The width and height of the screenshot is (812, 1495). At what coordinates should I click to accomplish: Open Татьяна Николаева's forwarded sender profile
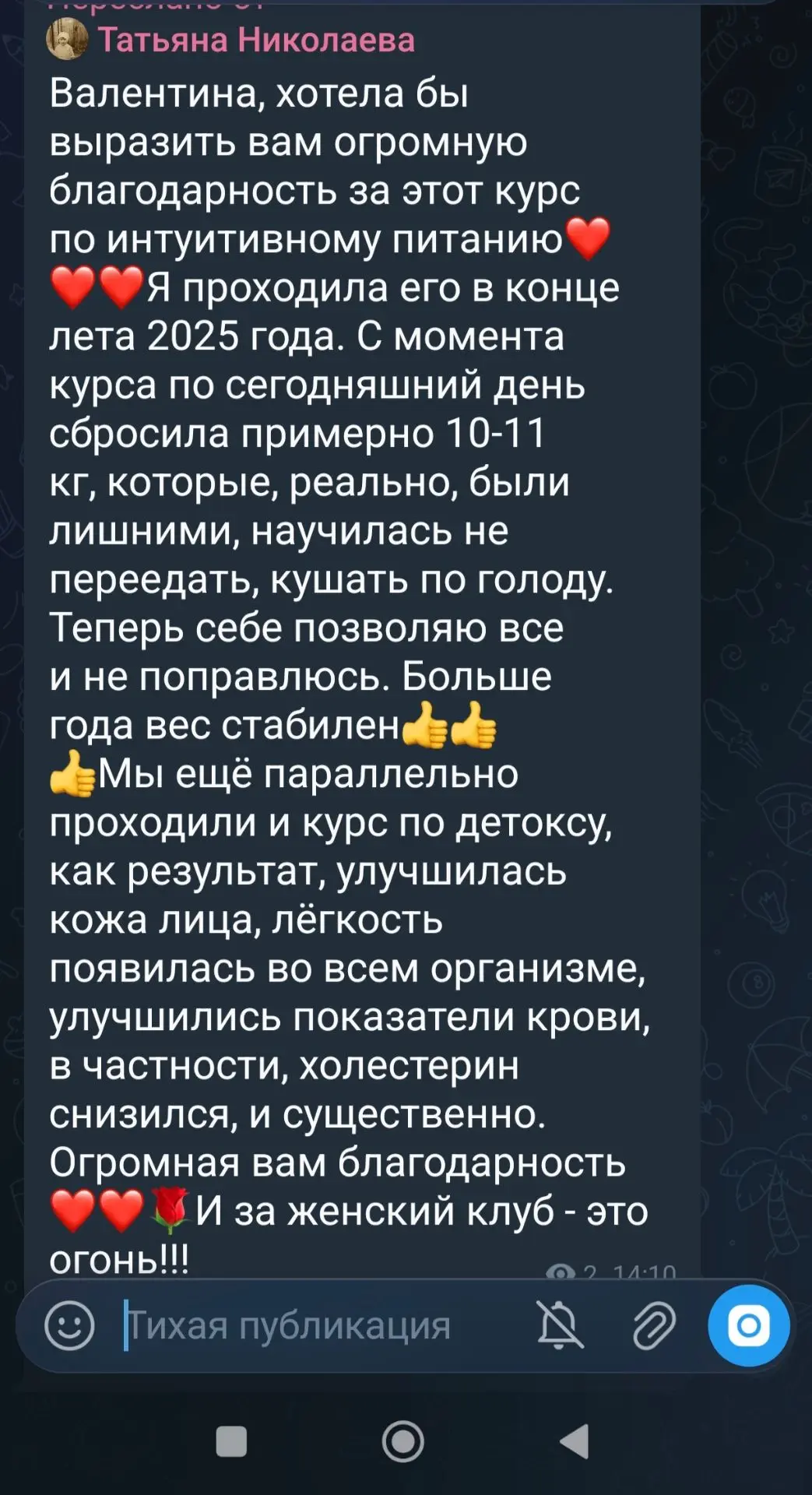[x=256, y=40]
